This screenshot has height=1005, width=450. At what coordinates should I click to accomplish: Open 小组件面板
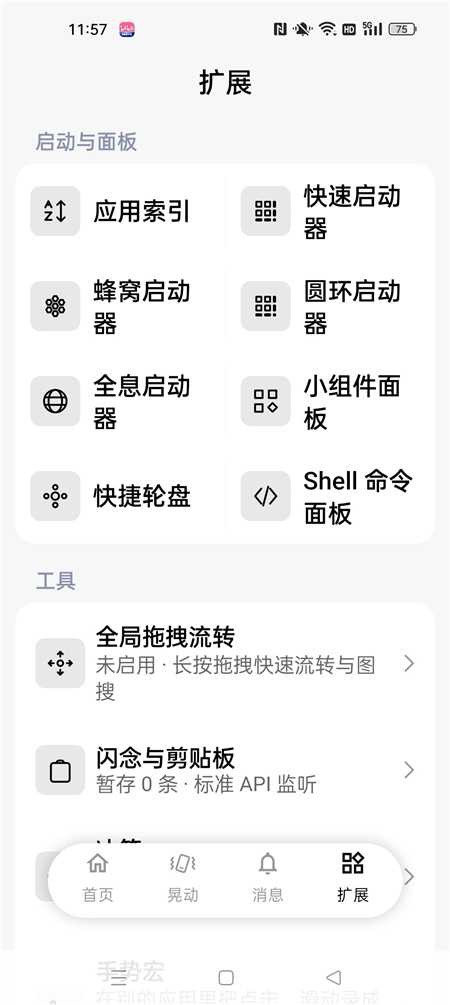[x=330, y=401]
